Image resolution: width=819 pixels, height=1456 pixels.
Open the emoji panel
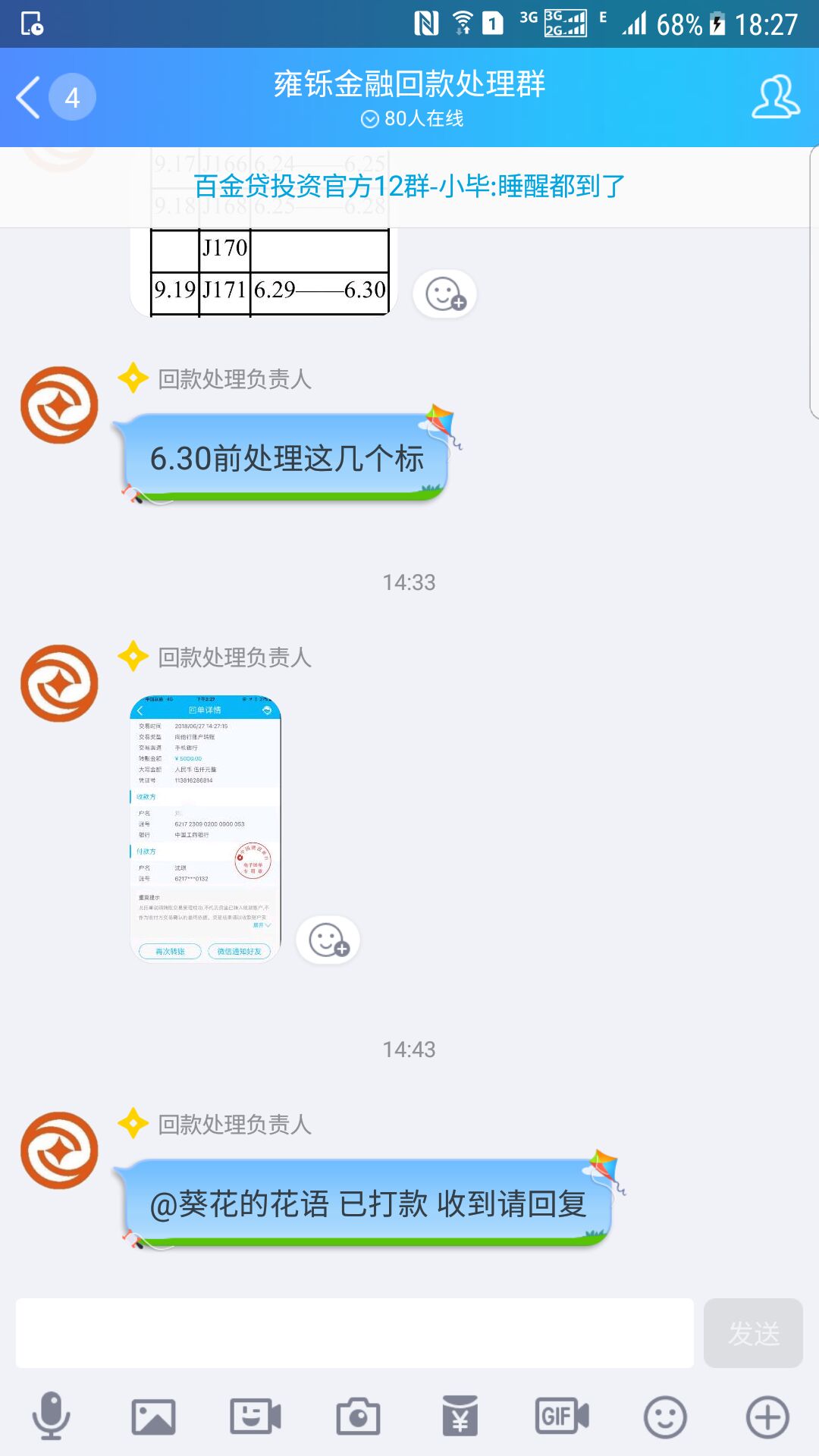665,1417
